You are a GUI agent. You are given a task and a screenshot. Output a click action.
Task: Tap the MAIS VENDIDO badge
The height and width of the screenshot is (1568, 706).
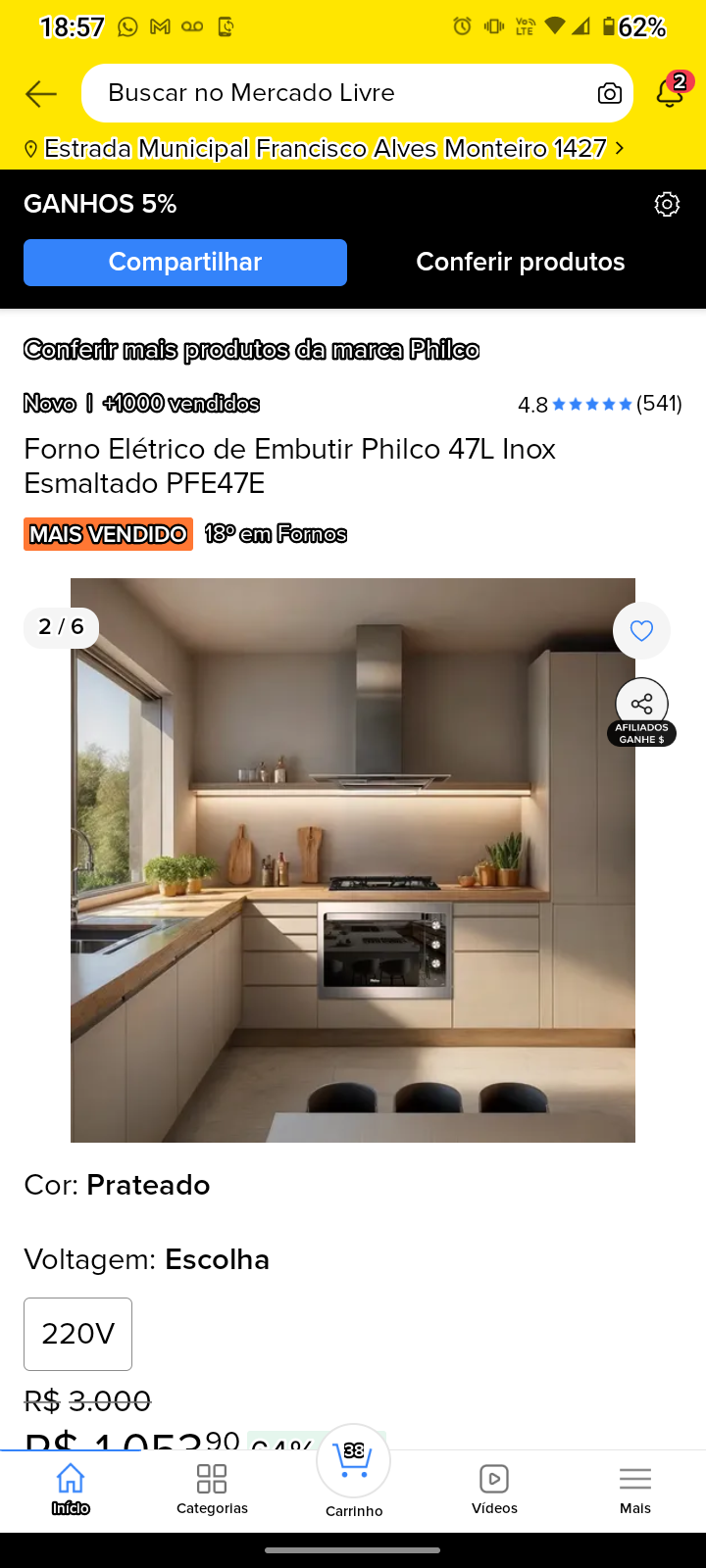(x=108, y=534)
